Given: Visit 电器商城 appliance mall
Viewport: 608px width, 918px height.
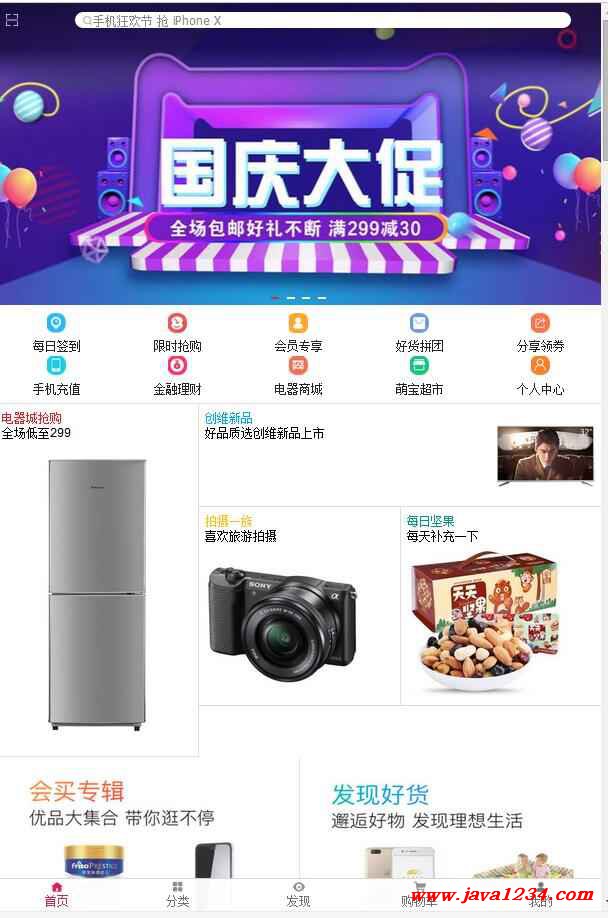Looking at the screenshot, I should 298,376.
